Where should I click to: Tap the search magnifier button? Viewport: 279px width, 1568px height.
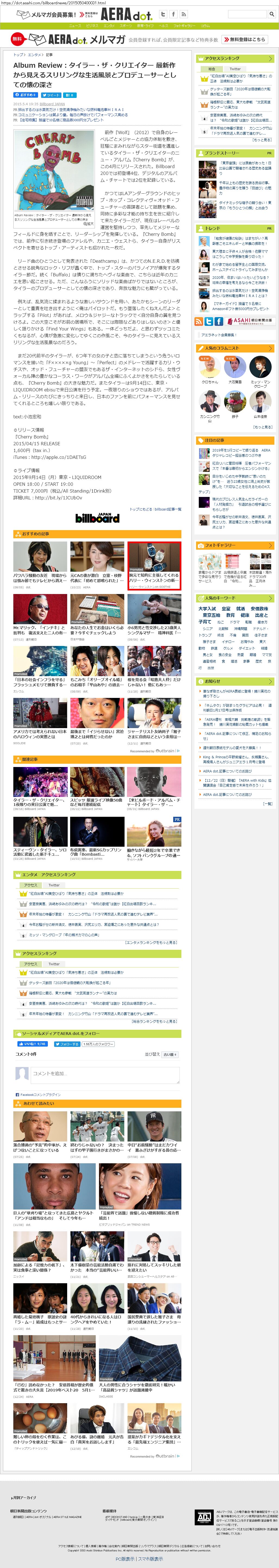click(271, 14)
